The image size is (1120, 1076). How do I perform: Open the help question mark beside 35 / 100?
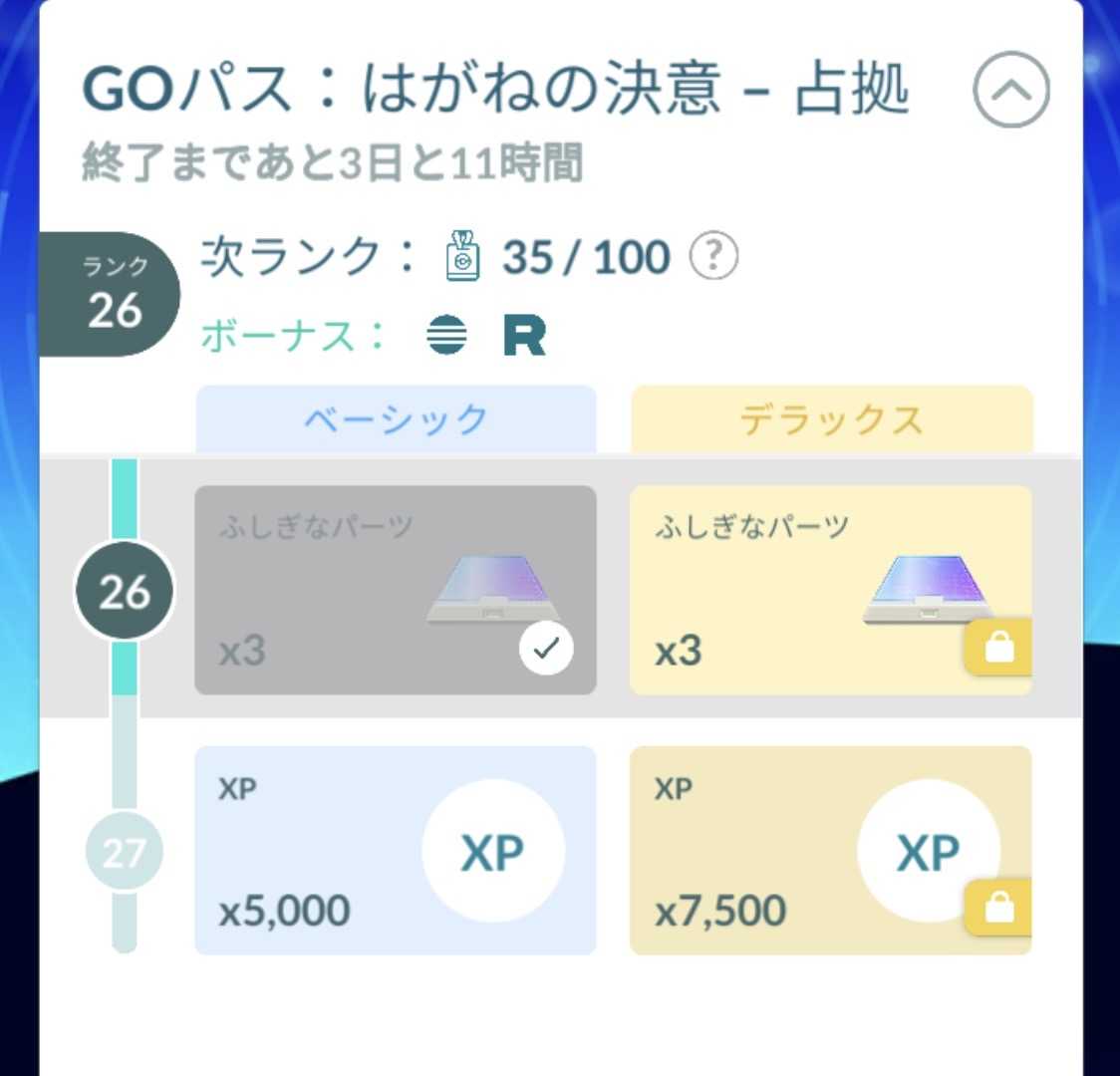tap(713, 256)
